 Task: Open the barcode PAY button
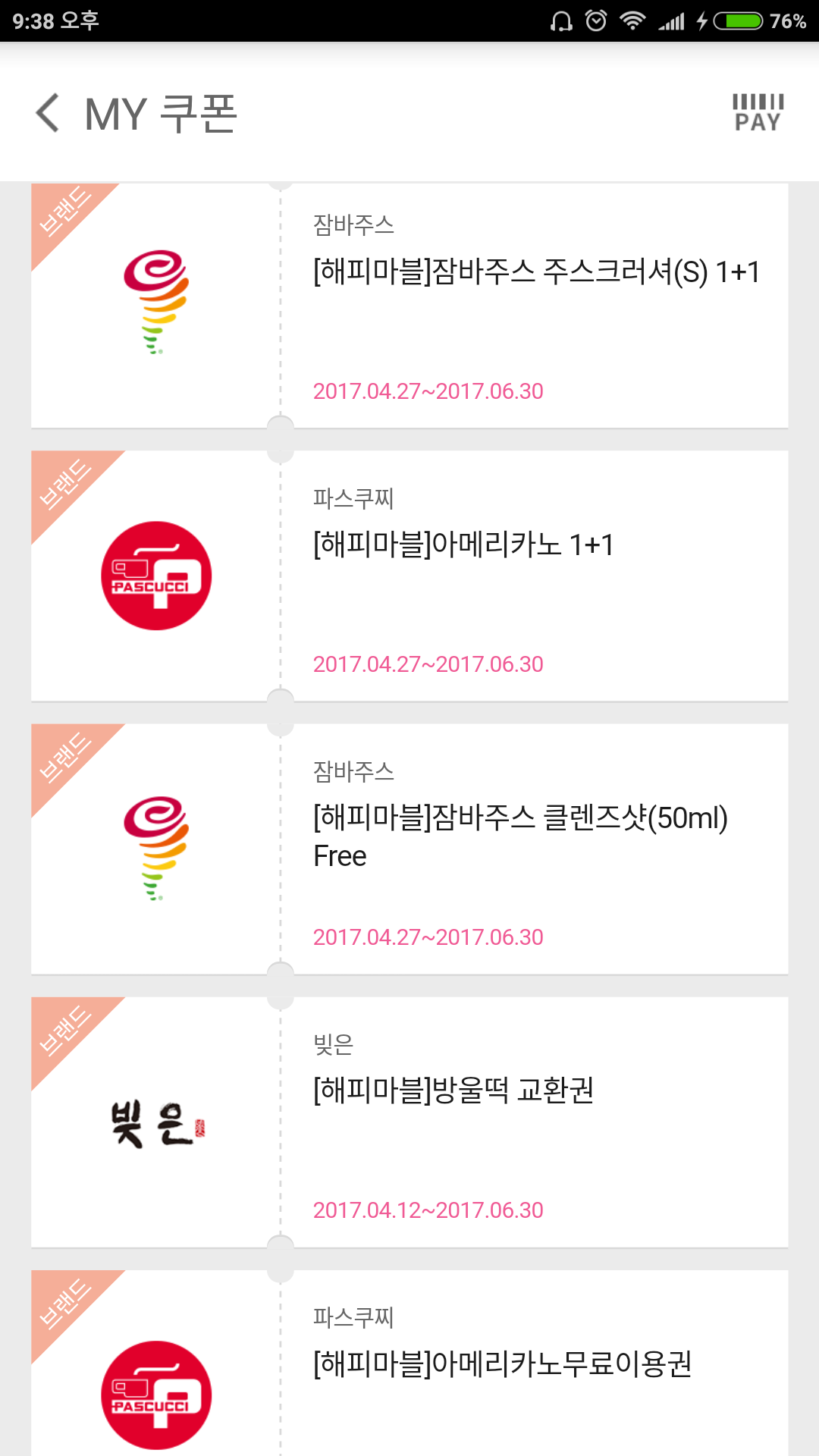(x=757, y=113)
